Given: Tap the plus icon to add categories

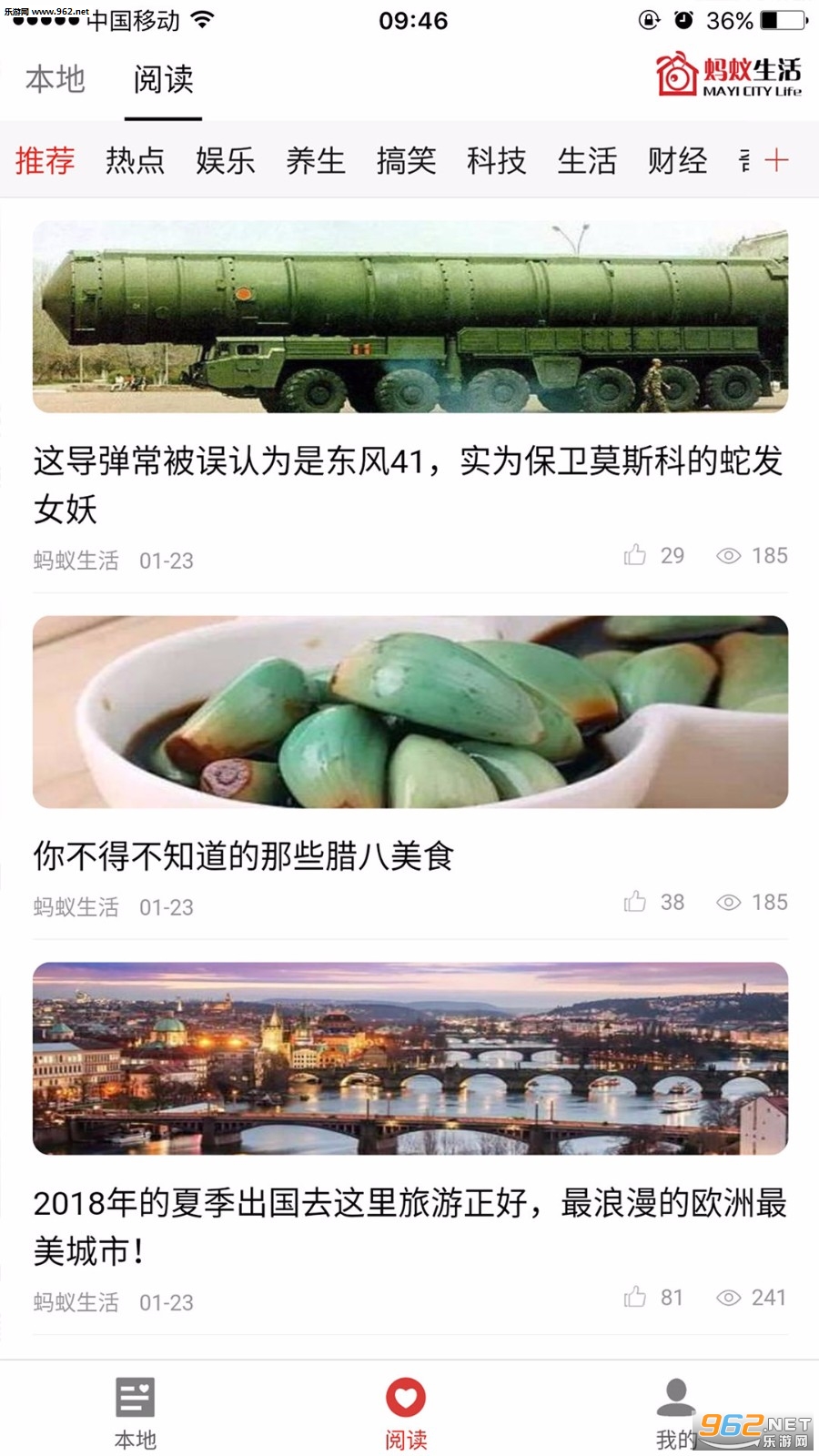Looking at the screenshot, I should point(776,161).
